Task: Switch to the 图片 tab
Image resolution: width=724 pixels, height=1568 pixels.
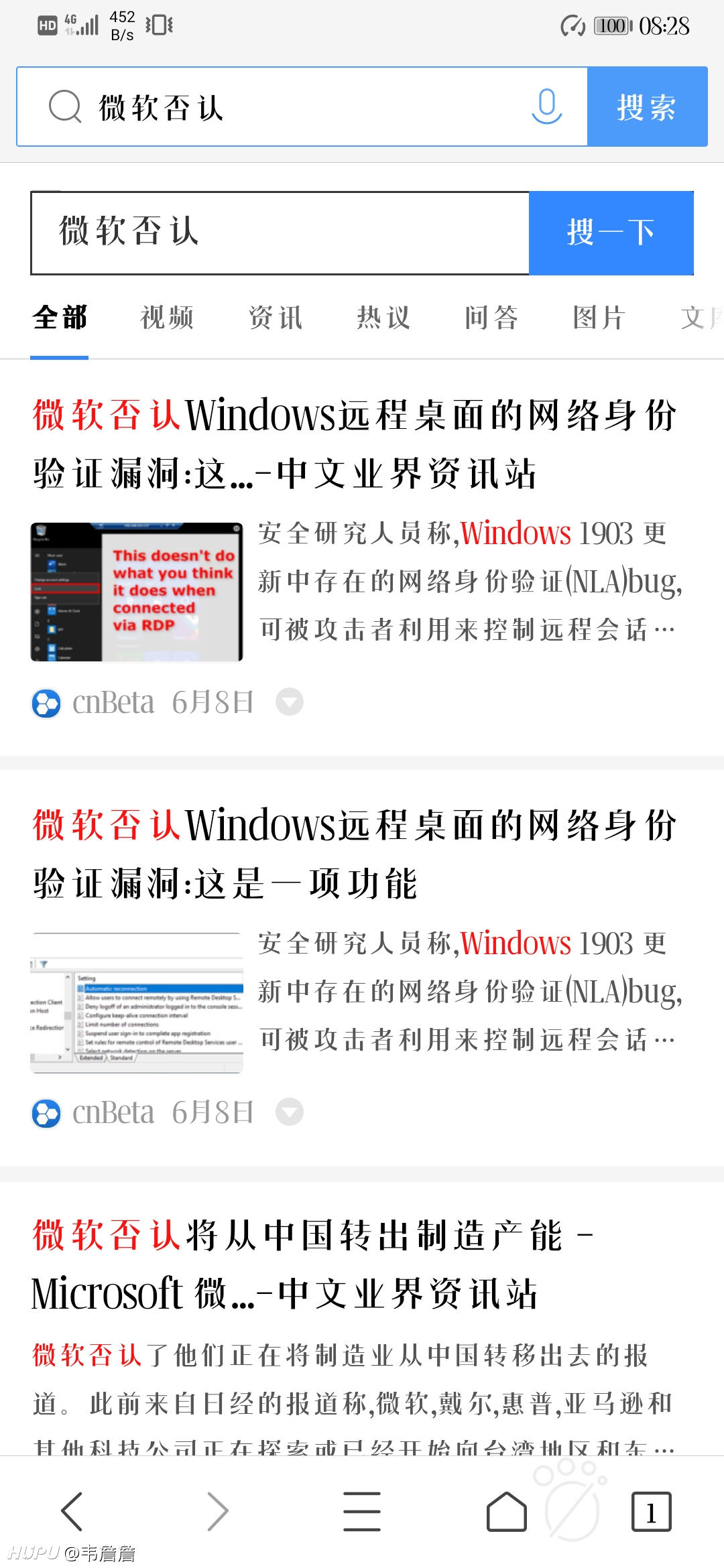Action: point(599,318)
